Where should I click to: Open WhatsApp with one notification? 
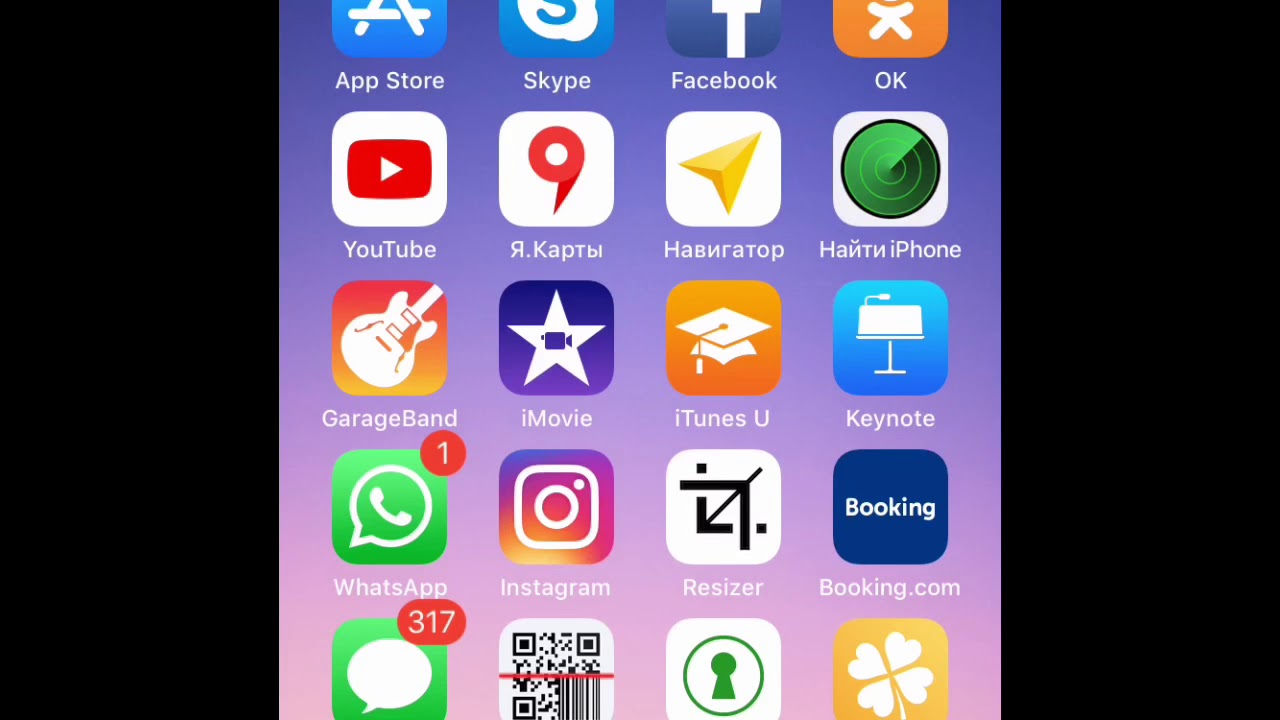pos(389,507)
